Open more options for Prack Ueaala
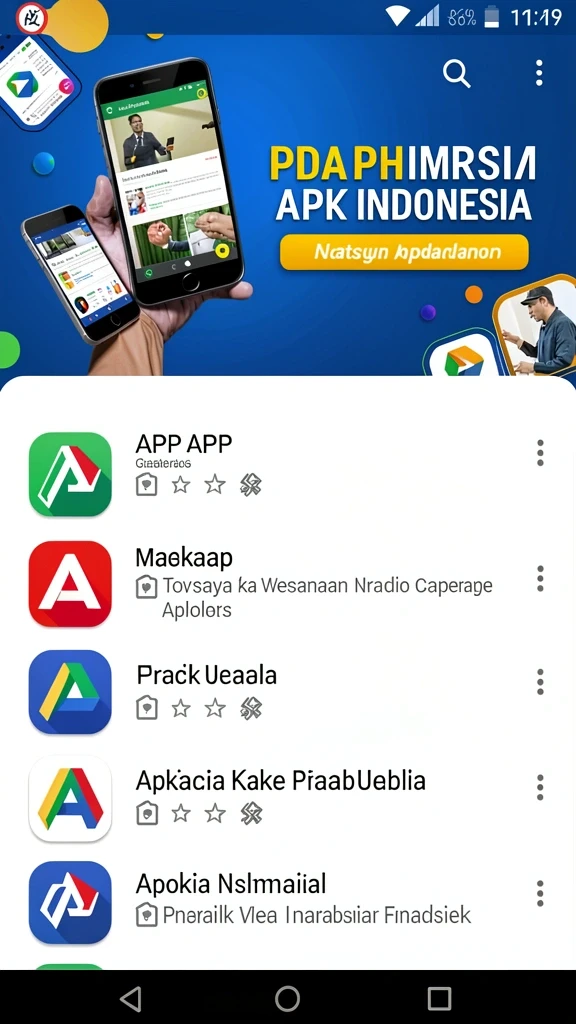 click(540, 682)
